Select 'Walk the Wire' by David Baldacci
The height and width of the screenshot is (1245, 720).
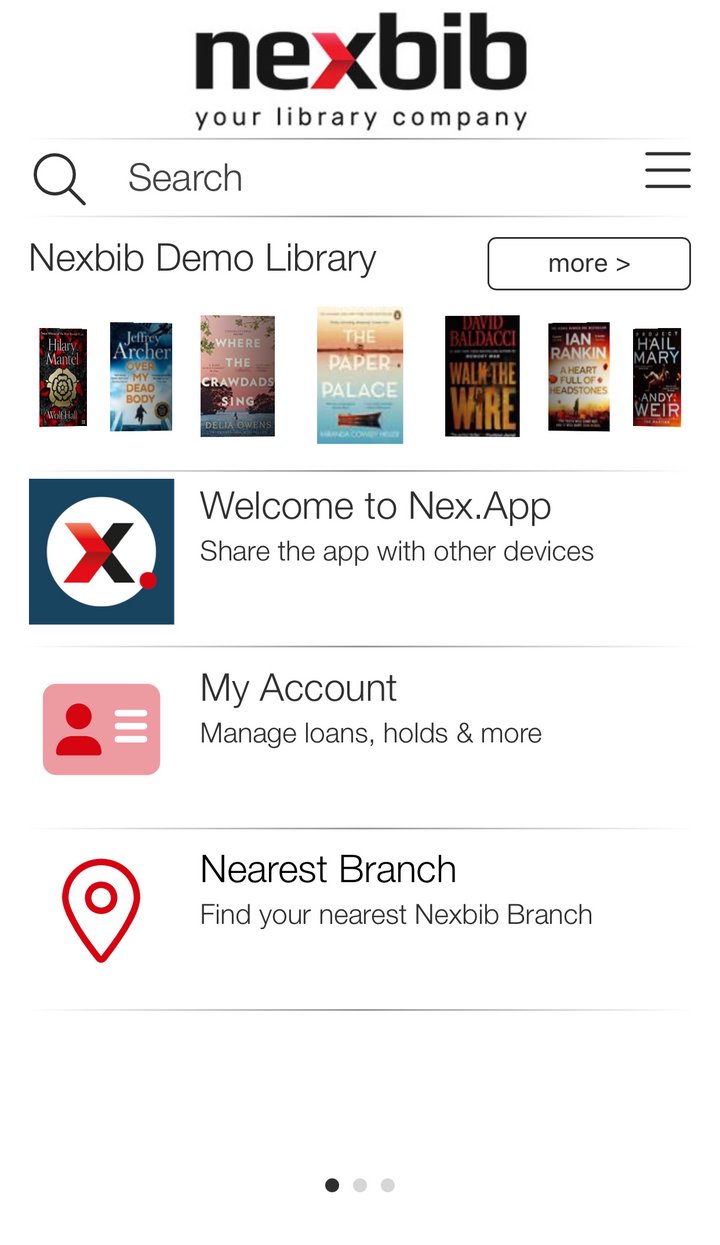pyautogui.click(x=481, y=375)
